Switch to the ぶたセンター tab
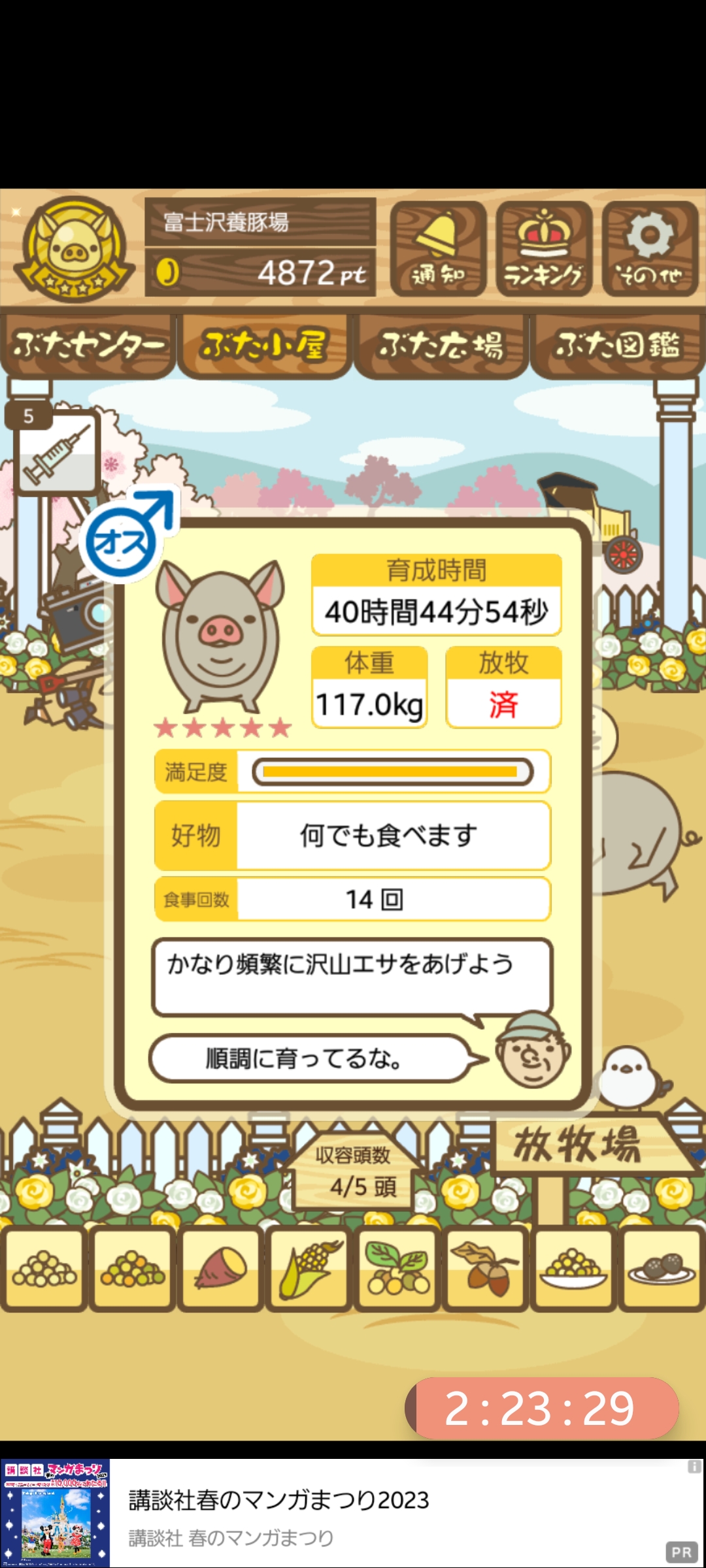The image size is (706, 1568). pyautogui.click(x=88, y=346)
